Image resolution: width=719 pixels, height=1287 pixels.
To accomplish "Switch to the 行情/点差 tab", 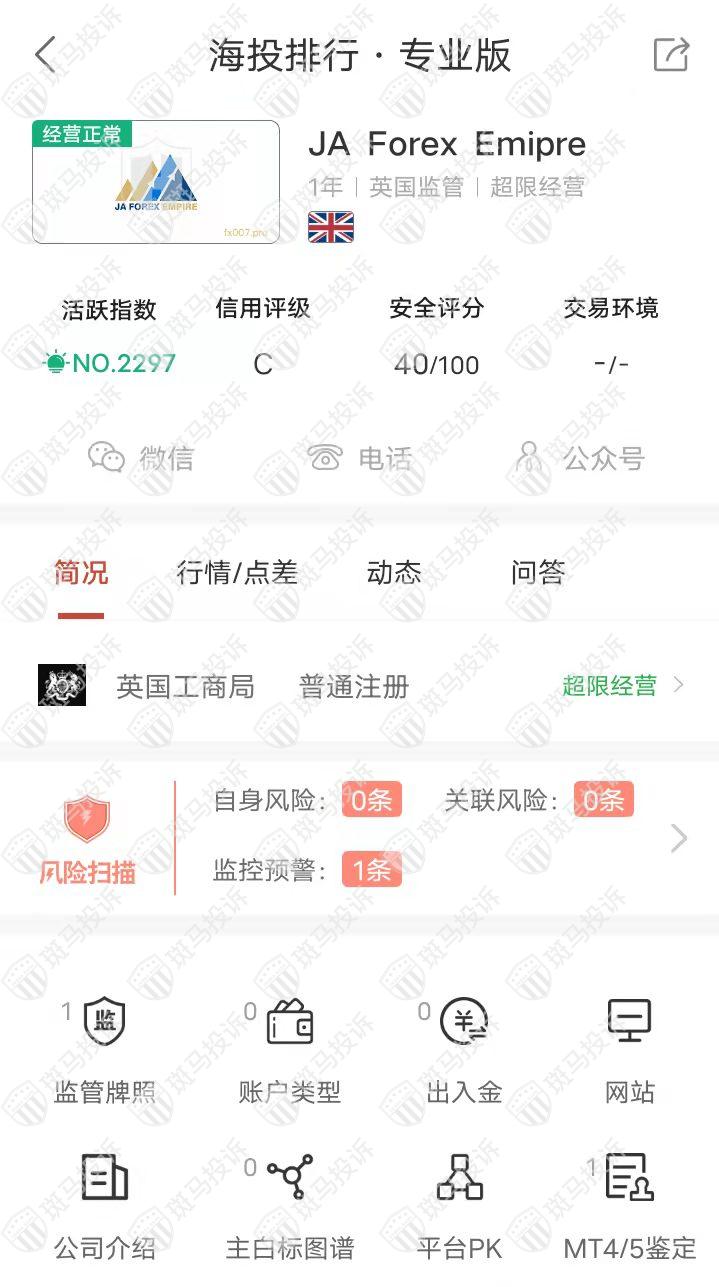I will click(x=237, y=573).
